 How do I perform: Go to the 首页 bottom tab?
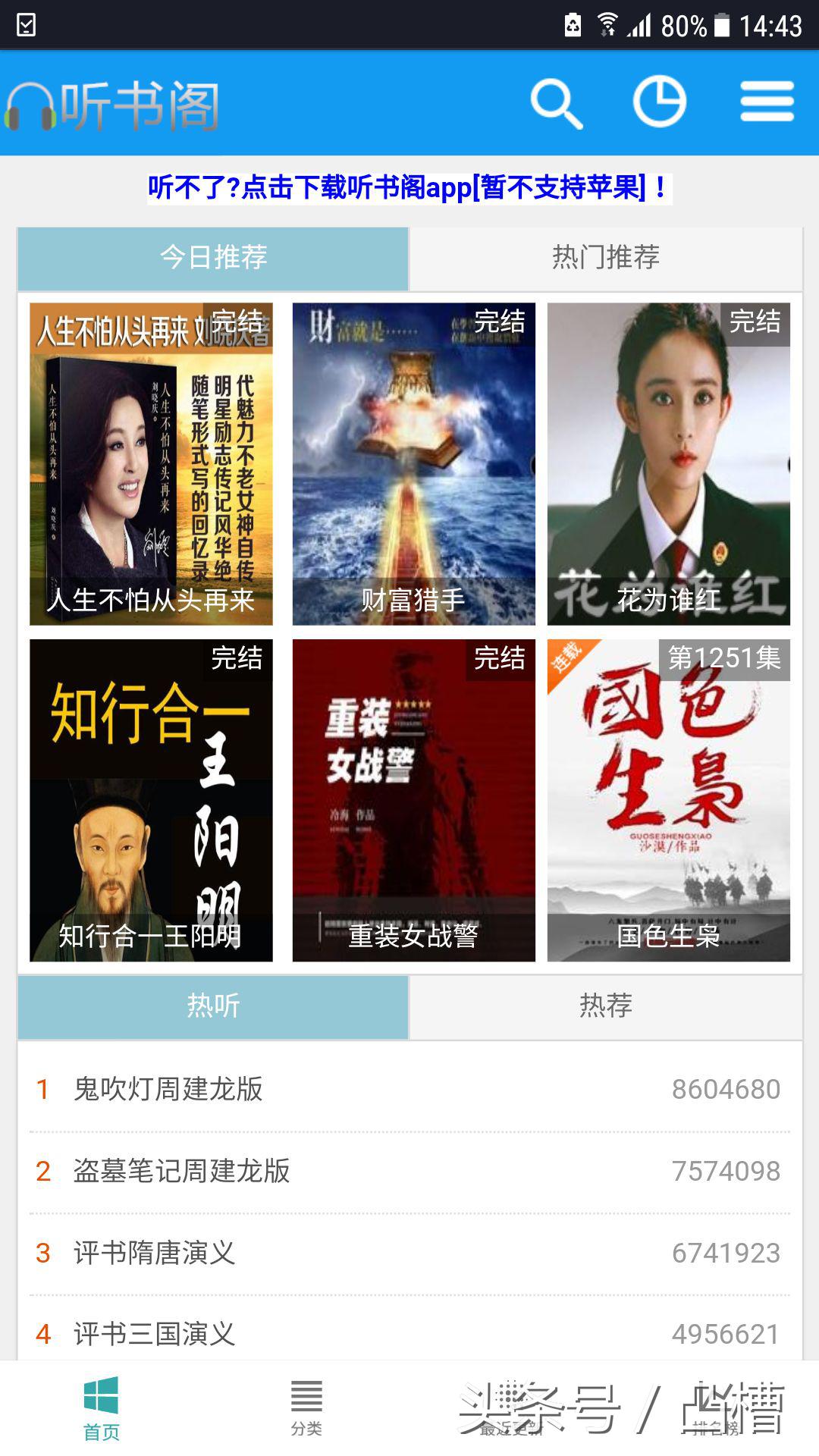pos(101,1408)
